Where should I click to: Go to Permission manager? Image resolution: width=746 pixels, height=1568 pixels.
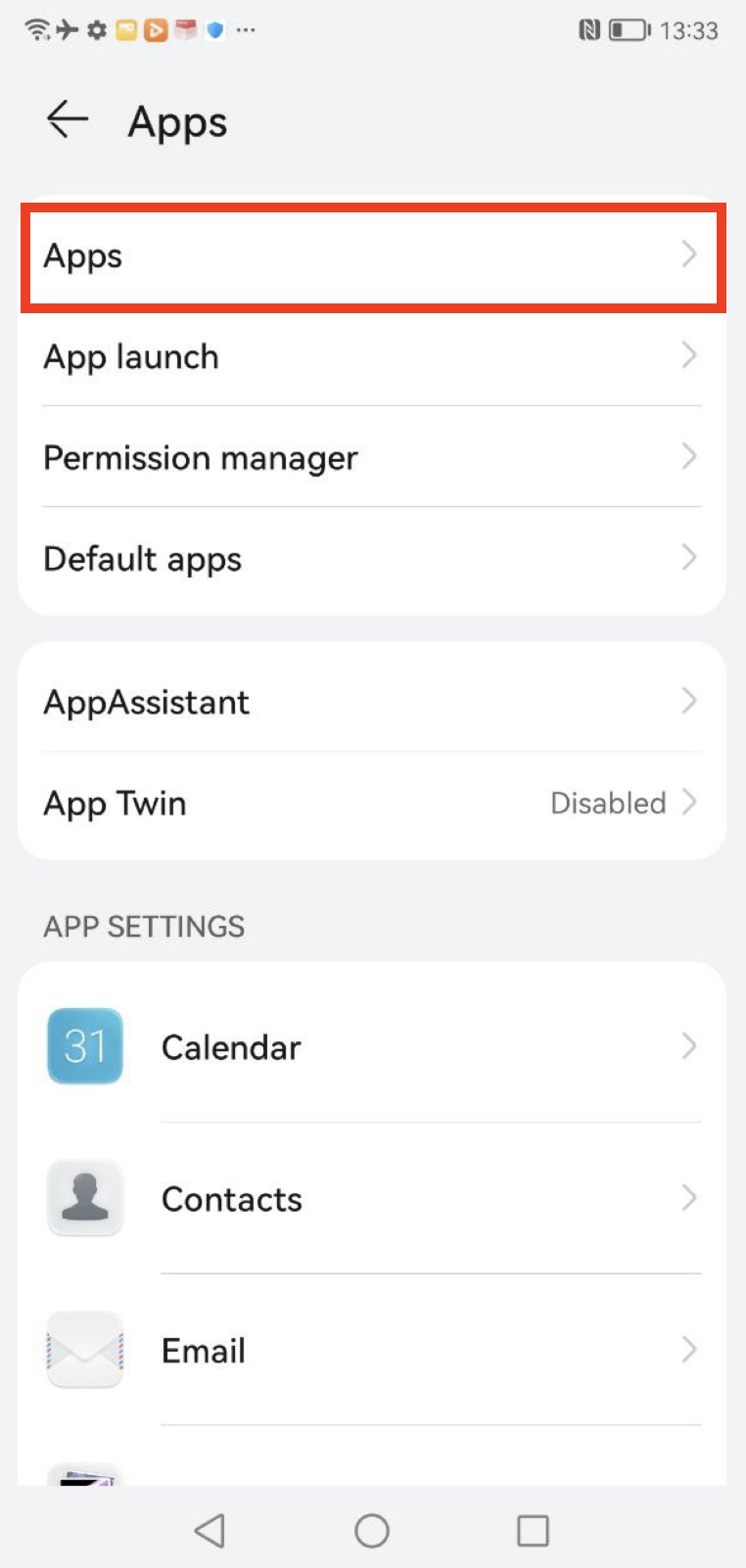372,458
